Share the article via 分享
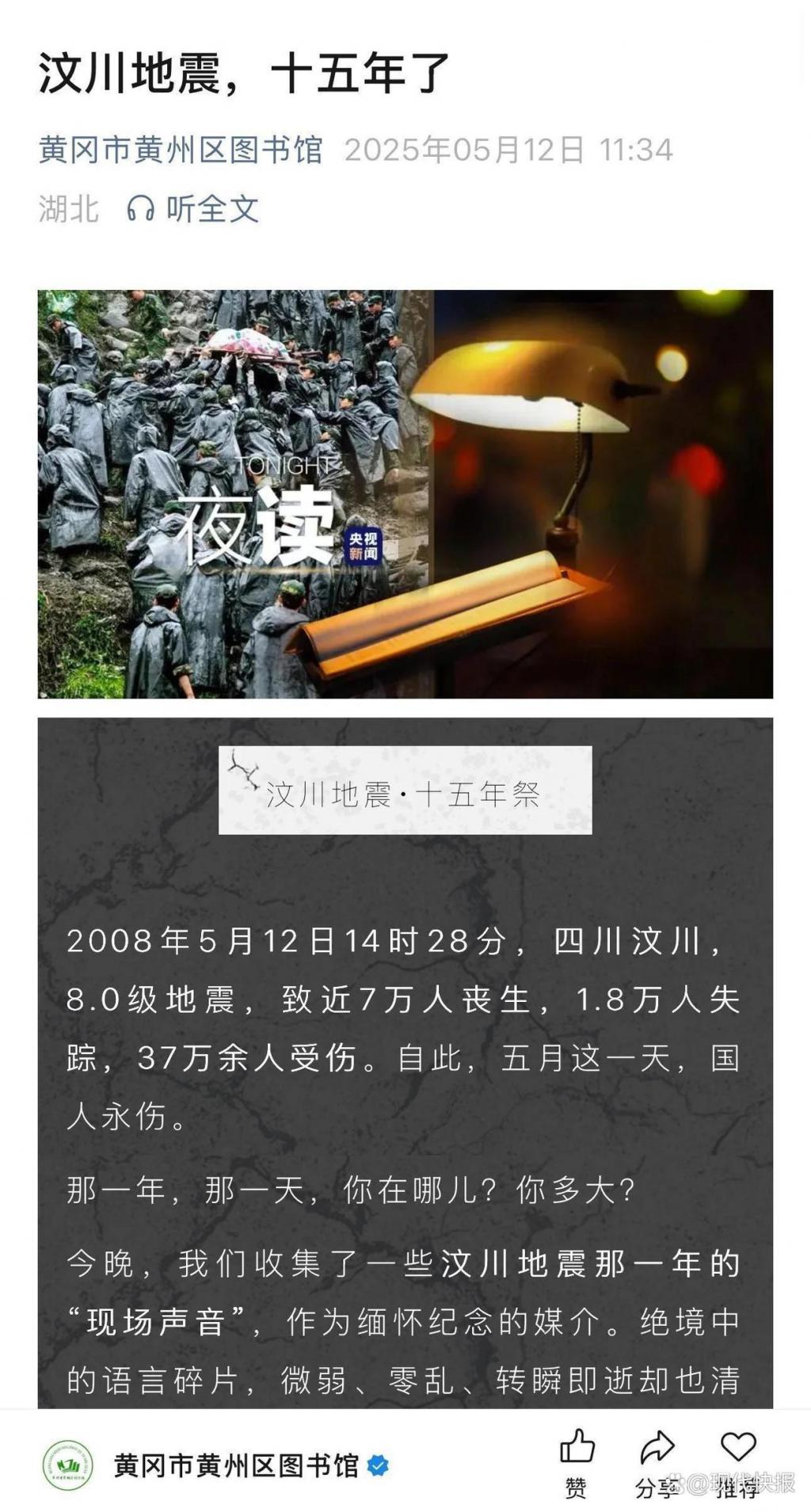Image resolution: width=811 pixels, height=1512 pixels. coord(657,1461)
